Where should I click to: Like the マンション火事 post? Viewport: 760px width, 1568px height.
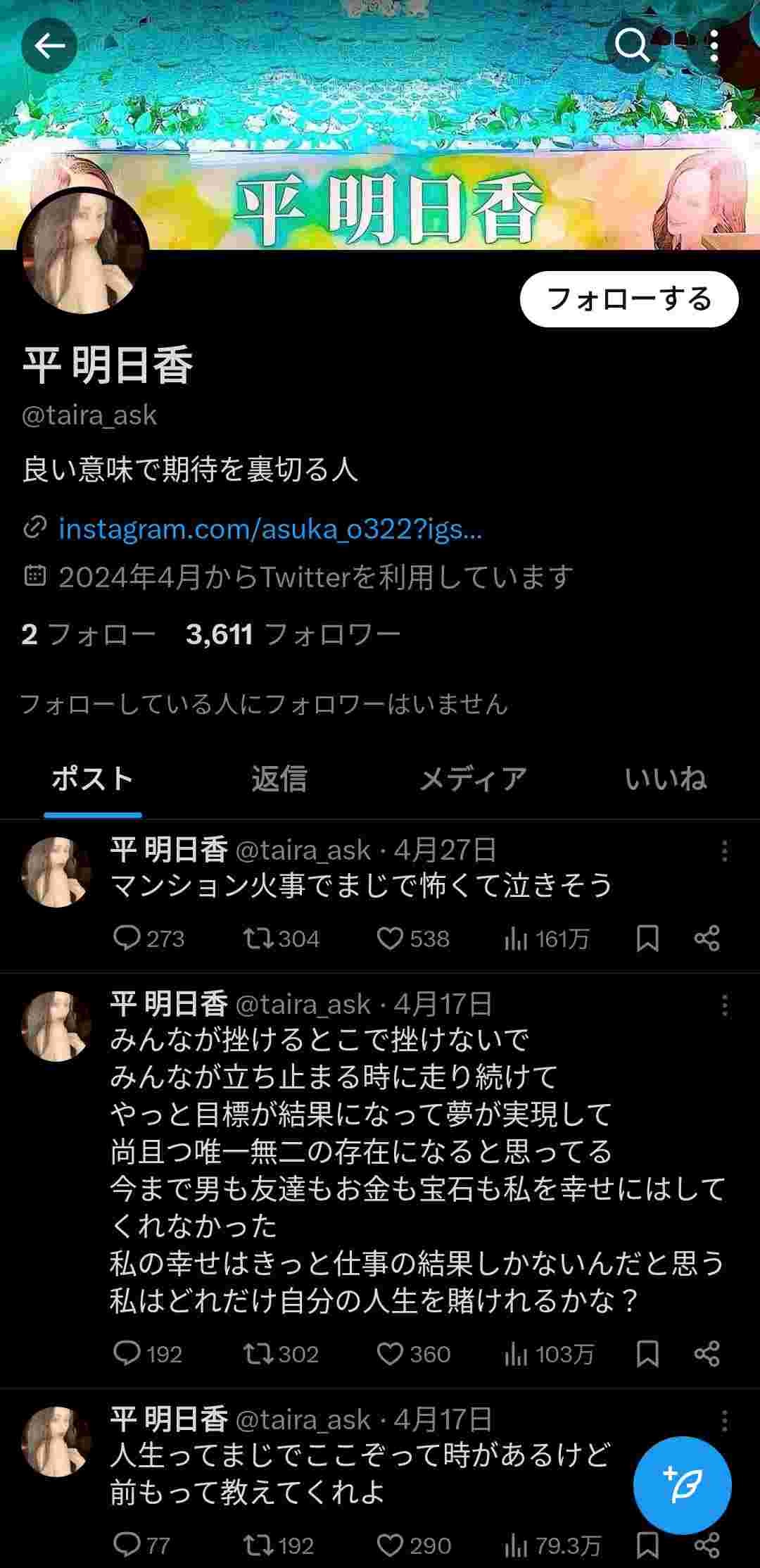click(x=390, y=939)
